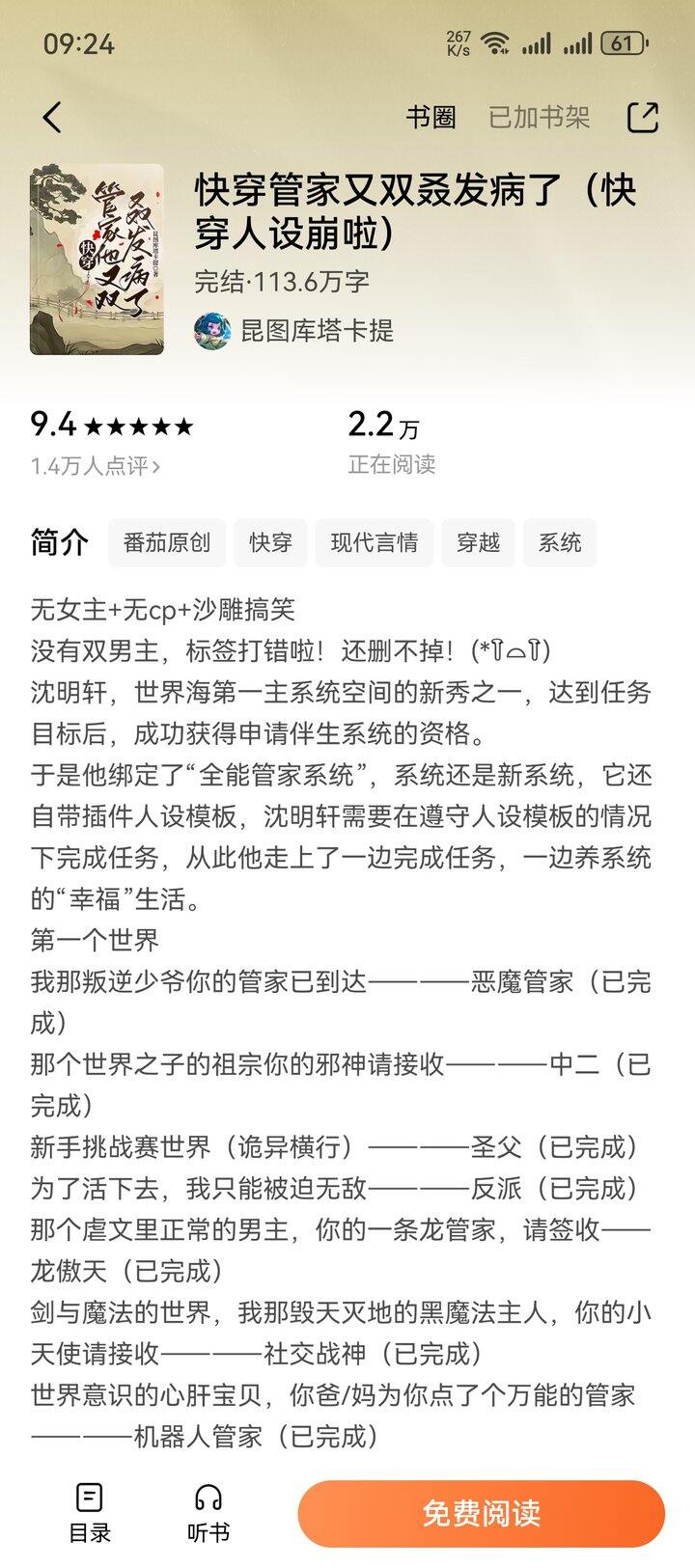Viewport: 695px width, 1568px height.
Task: Select the 快穿 tag
Action: click(x=270, y=542)
